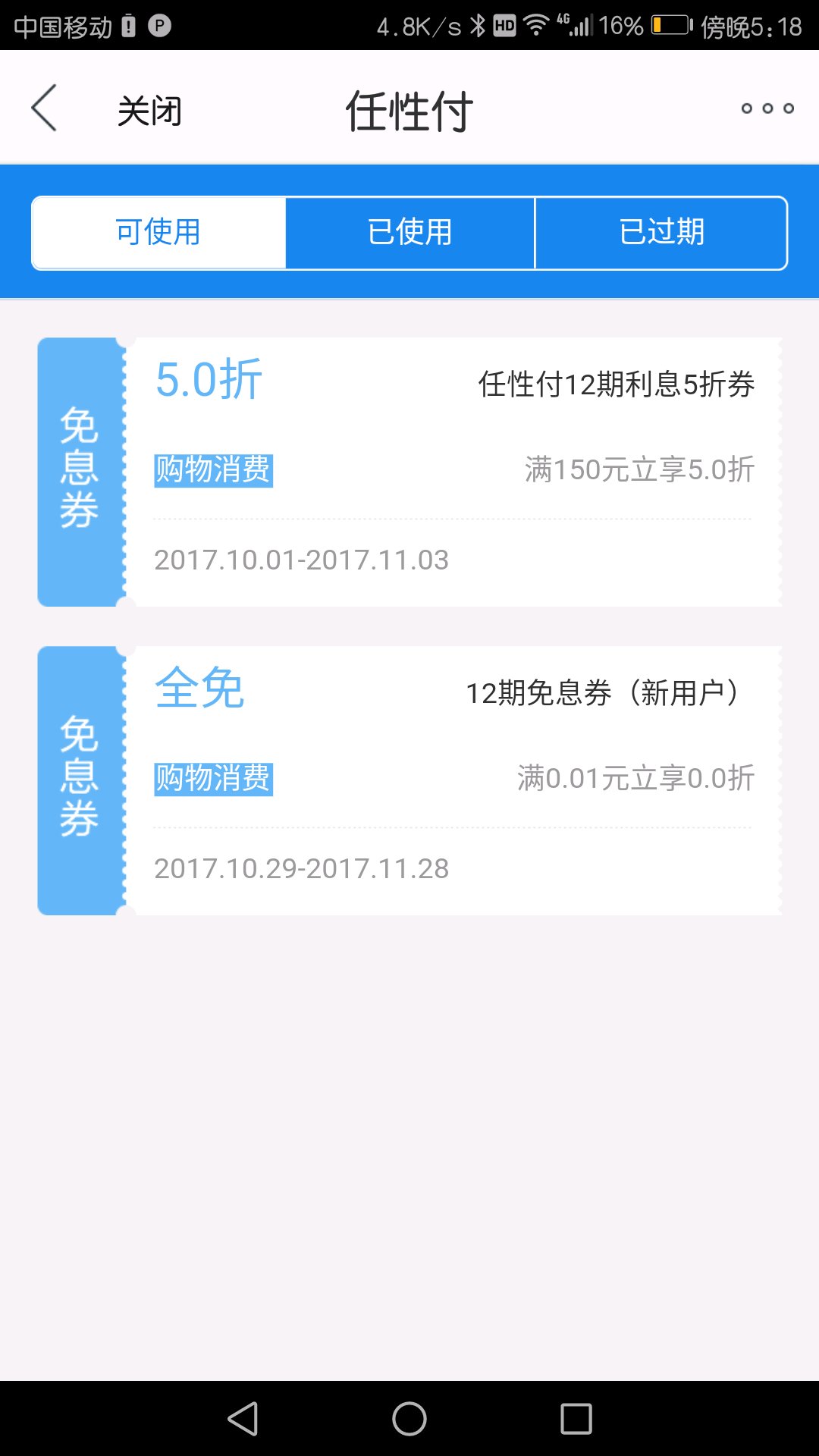Switch to the 已使用 tab
Image resolution: width=819 pixels, height=1456 pixels.
[409, 232]
